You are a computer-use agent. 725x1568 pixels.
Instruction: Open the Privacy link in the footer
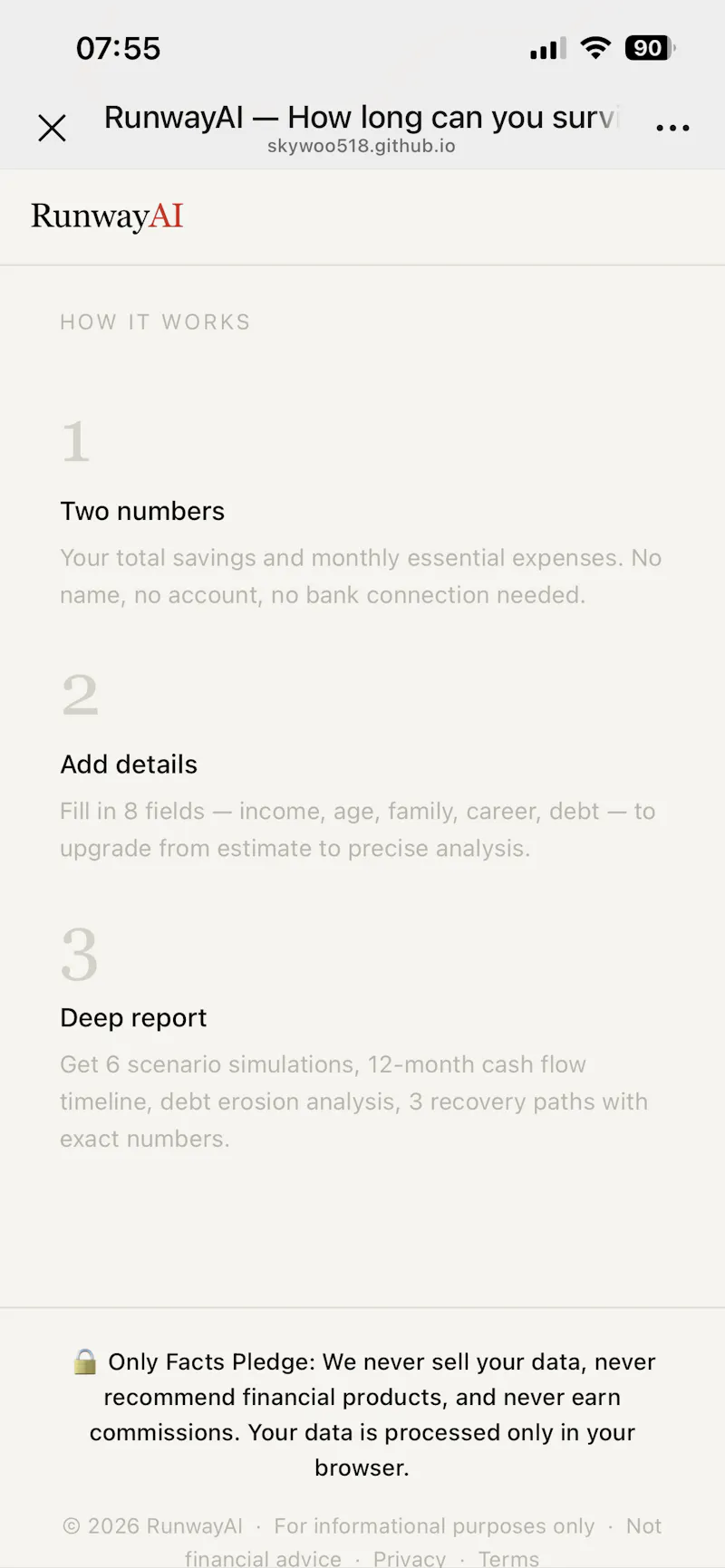click(410, 1558)
